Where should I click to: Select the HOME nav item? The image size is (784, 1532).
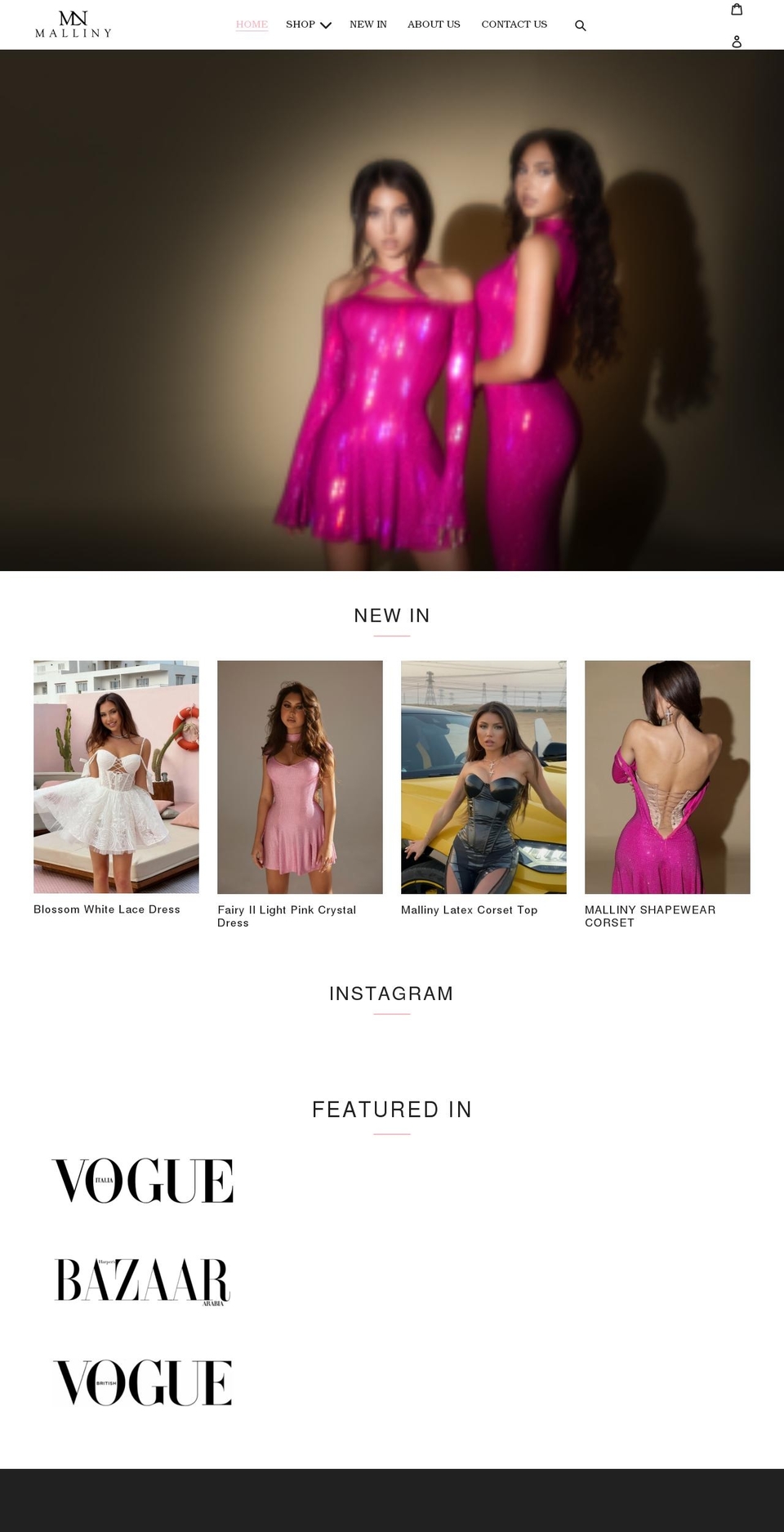[252, 25]
